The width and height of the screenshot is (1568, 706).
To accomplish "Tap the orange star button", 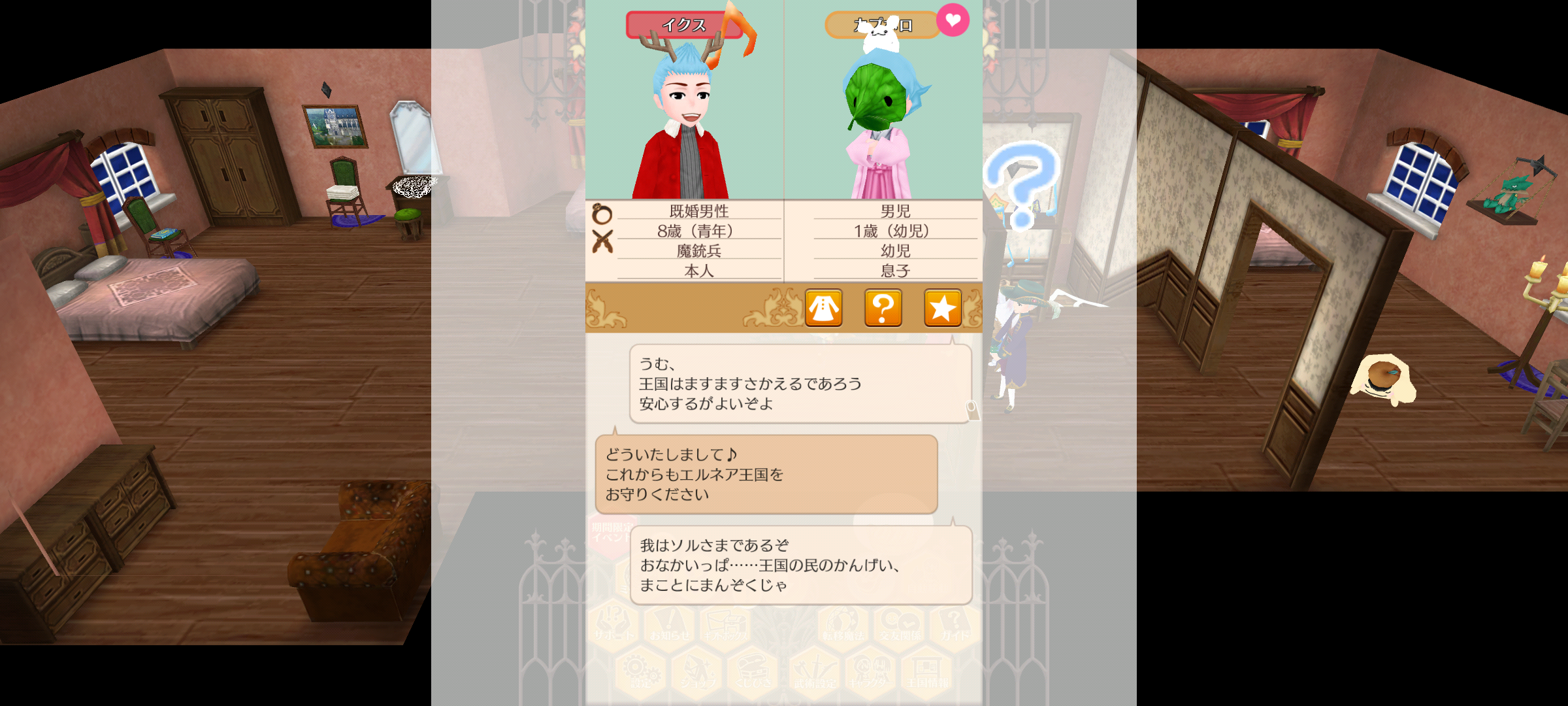I will (x=942, y=308).
